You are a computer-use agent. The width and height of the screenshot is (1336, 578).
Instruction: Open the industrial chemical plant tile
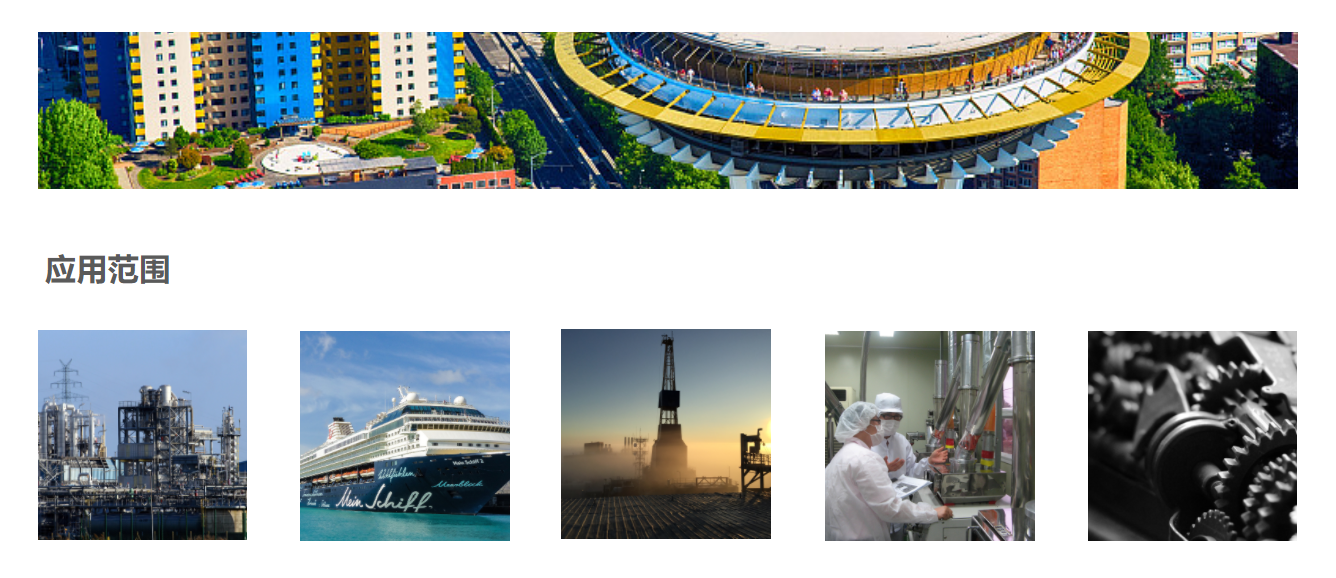[x=142, y=435]
